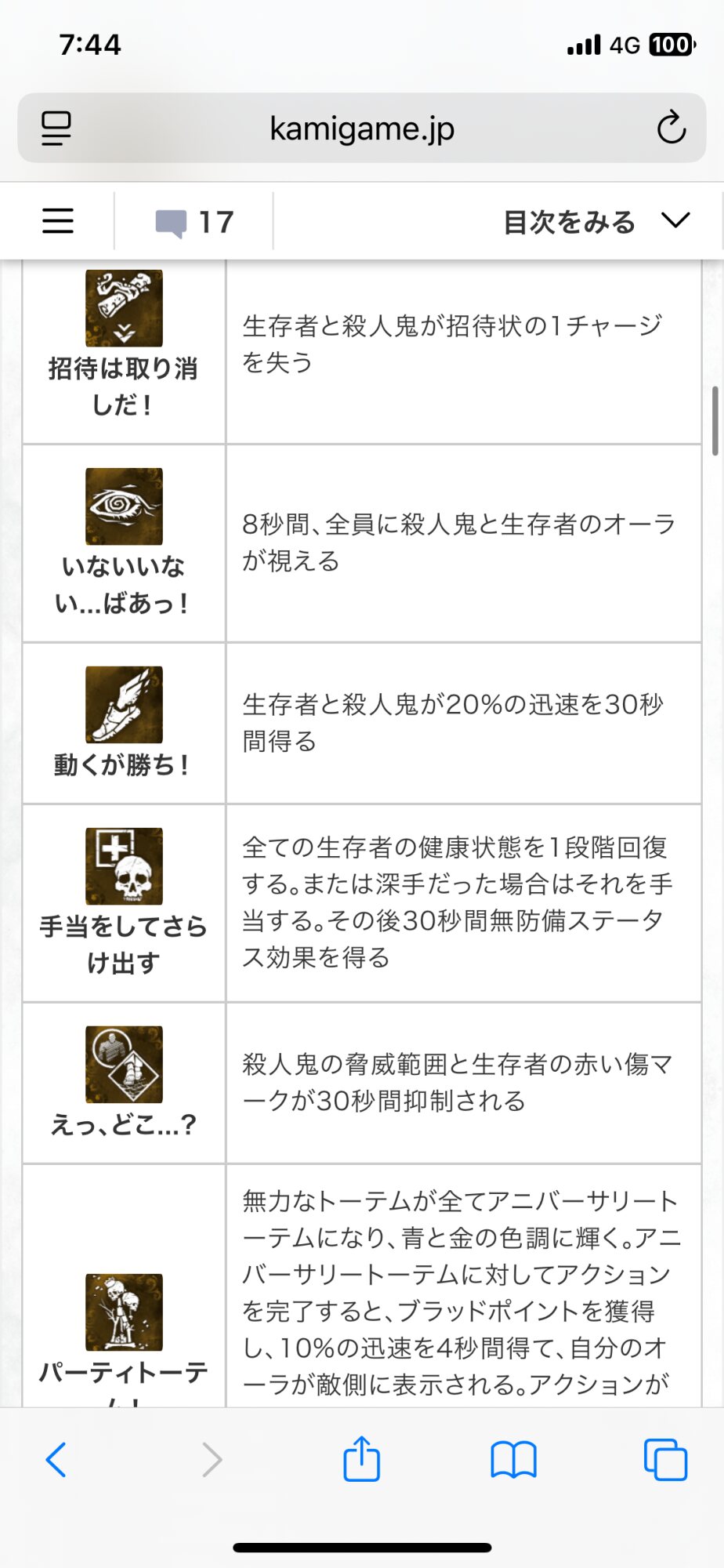Share this page via share sheet
This screenshot has height=1568, width=724.
(361, 1458)
